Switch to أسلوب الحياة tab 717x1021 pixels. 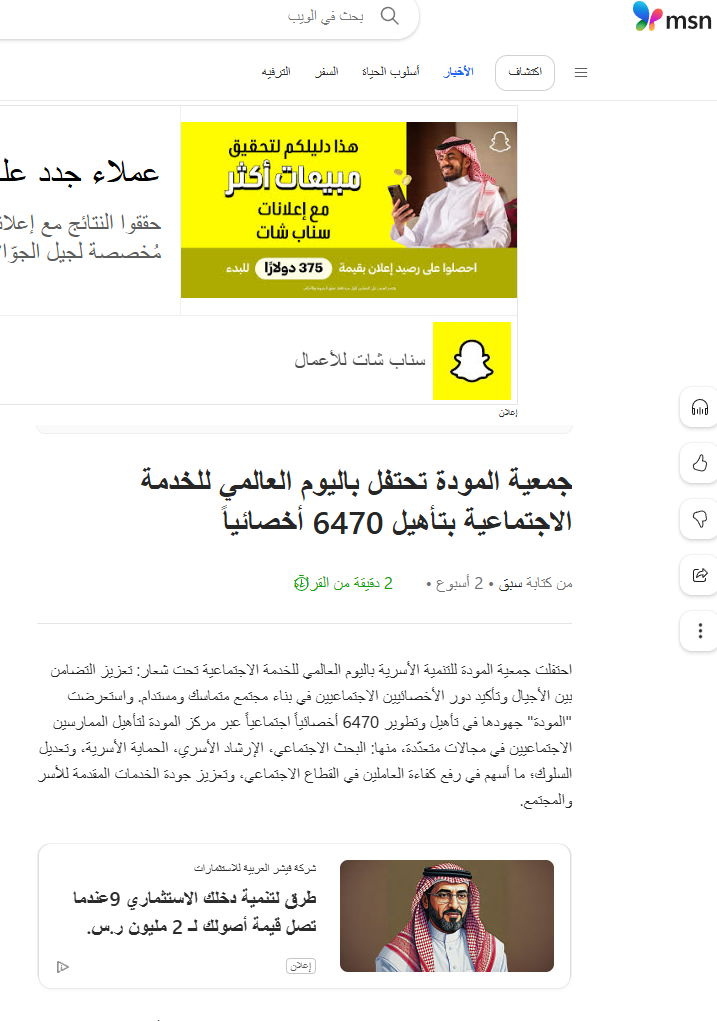pyautogui.click(x=390, y=72)
